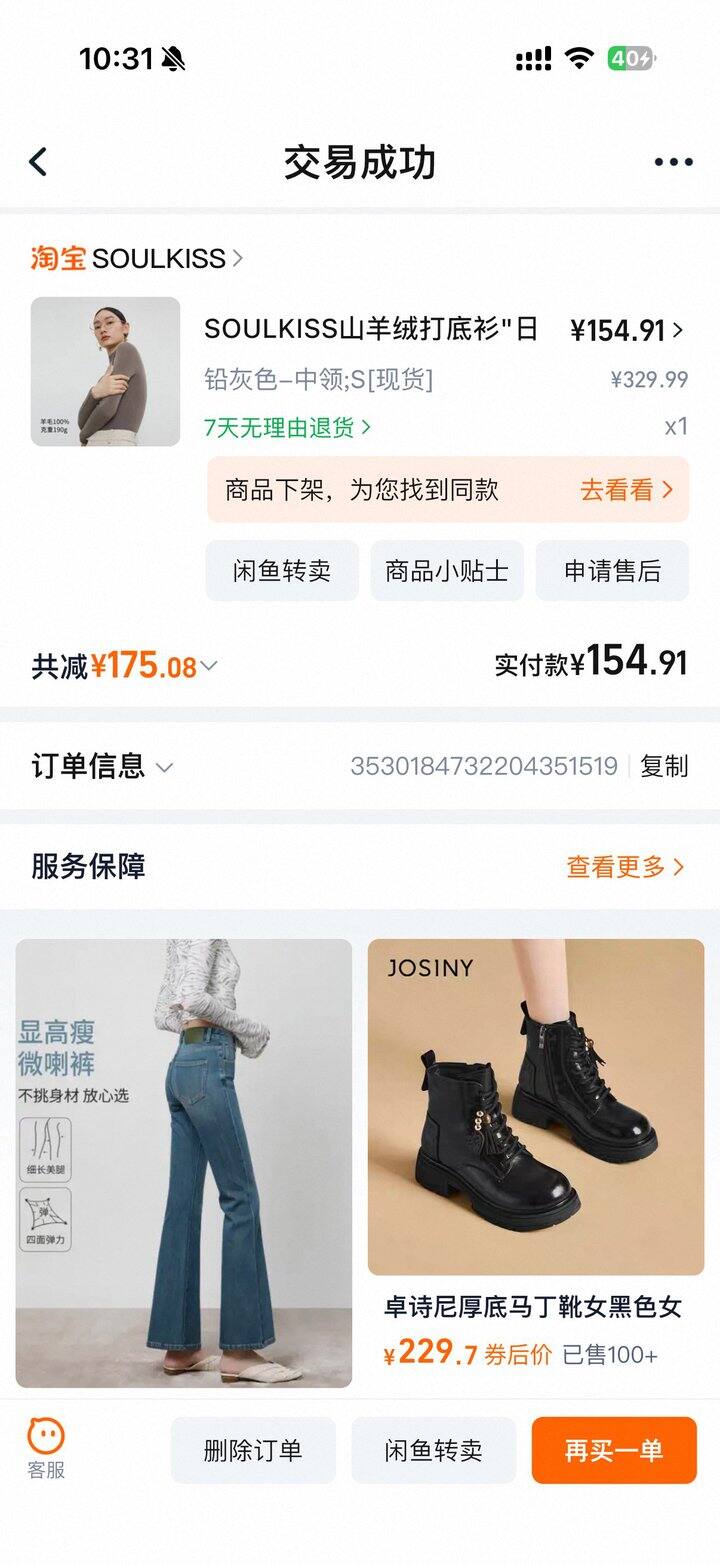
Task: Open the 淘宝 SOULKISS store page
Action: (x=130, y=259)
